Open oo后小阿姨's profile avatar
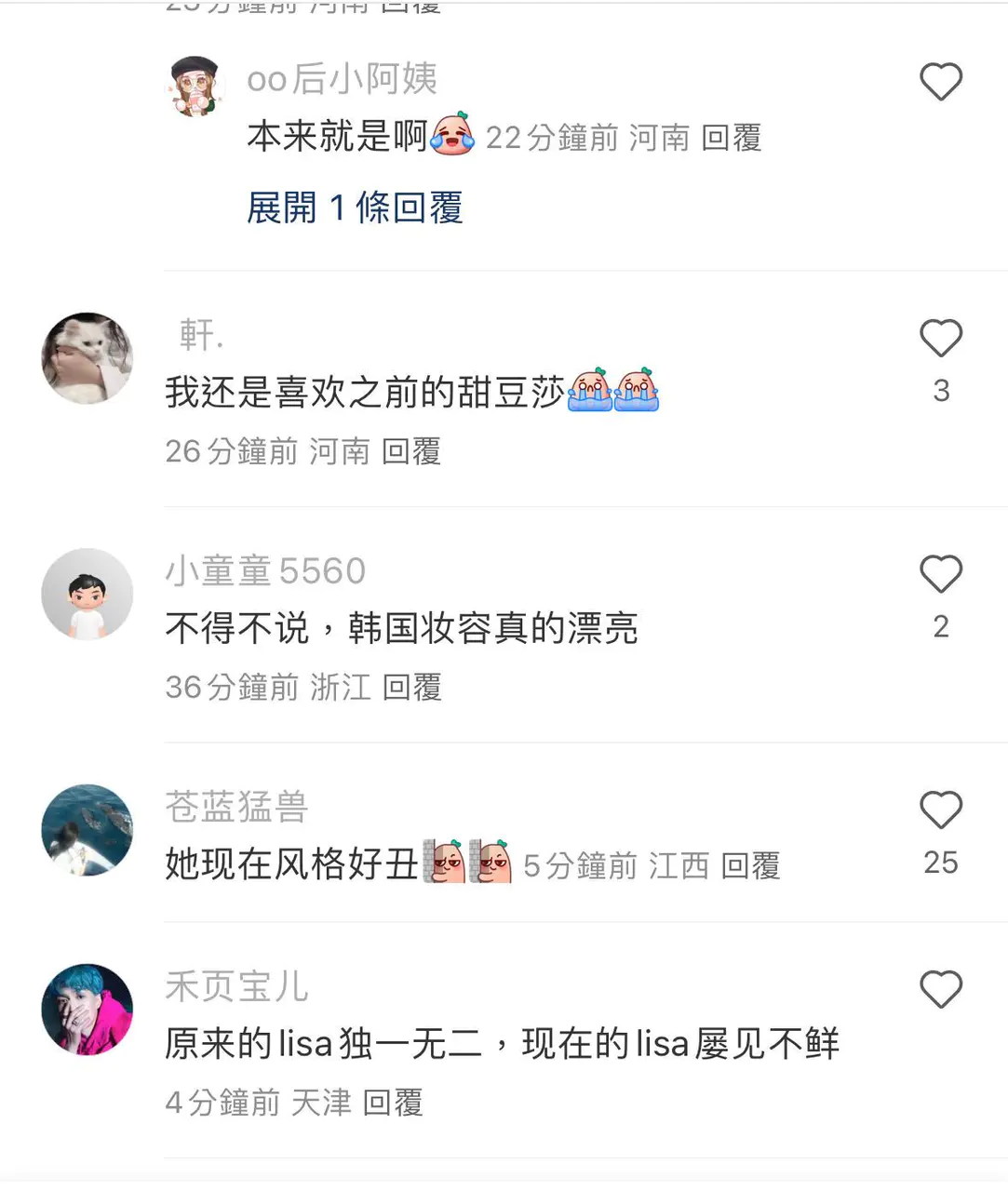 (x=195, y=86)
